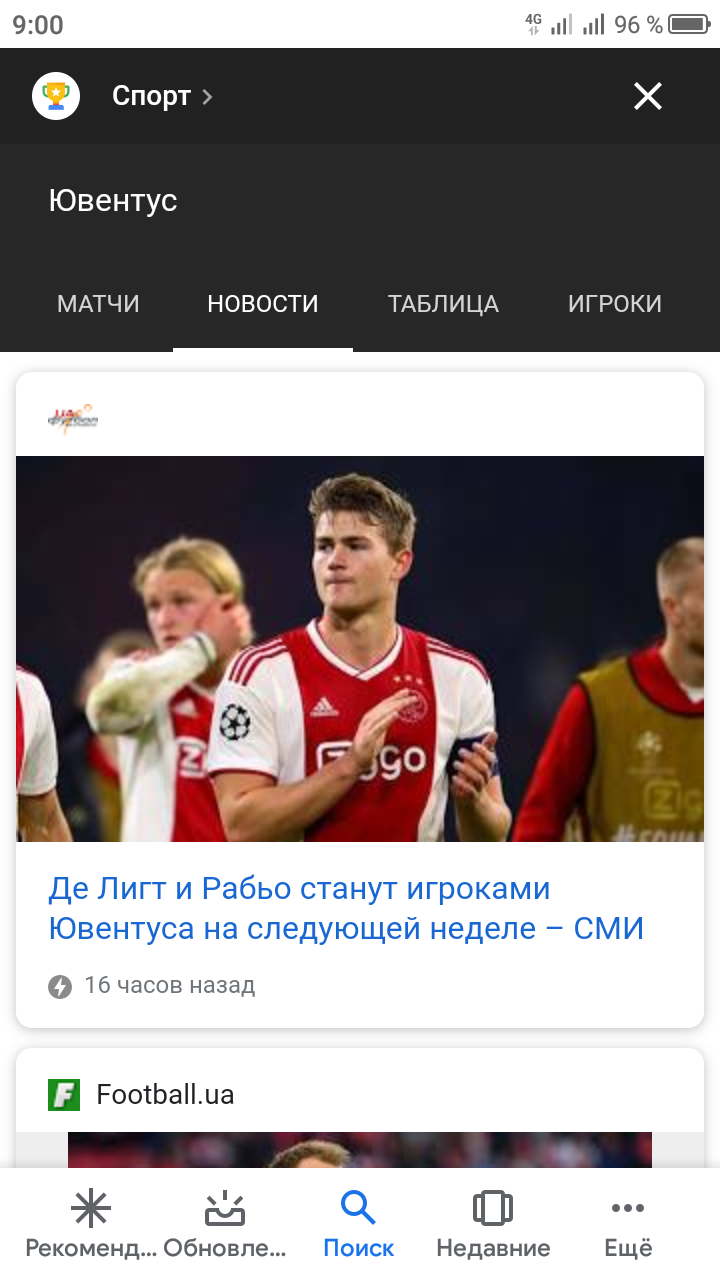Open the Игроки tab
Viewport: 720px width, 1280px height.
coord(615,304)
